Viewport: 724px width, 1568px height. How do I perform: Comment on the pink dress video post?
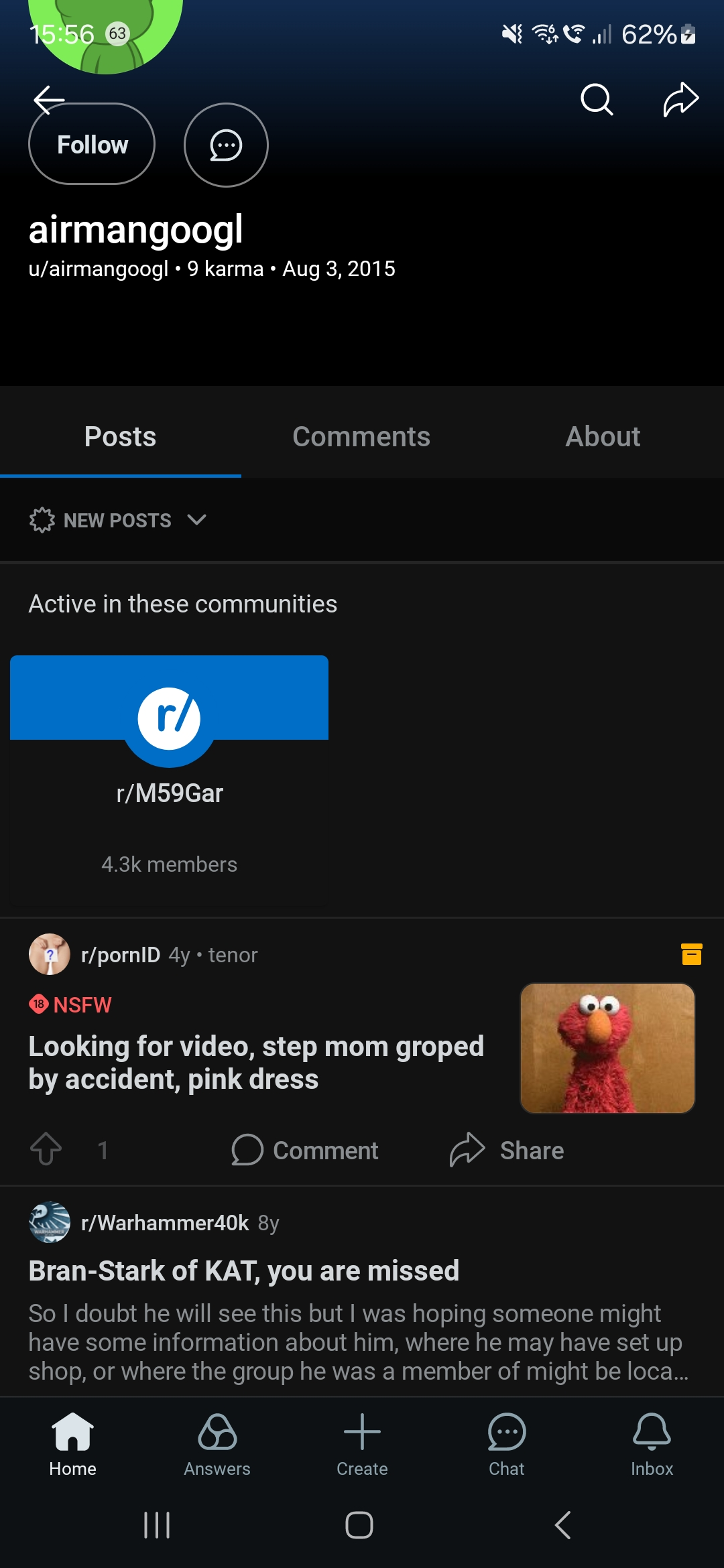coord(305,1150)
